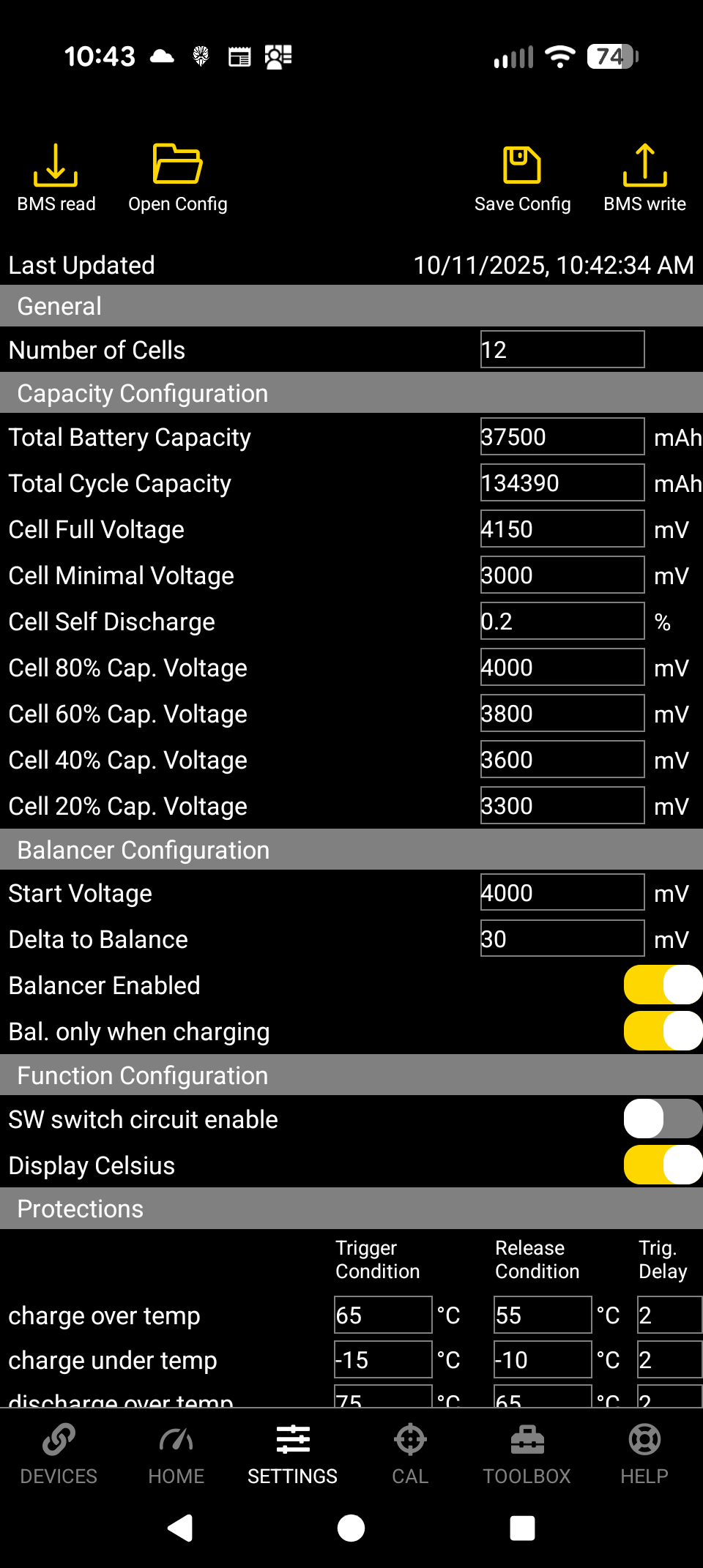Image resolution: width=703 pixels, height=1568 pixels.
Task: Modify Cell Self Discharge percentage
Action: click(562, 621)
